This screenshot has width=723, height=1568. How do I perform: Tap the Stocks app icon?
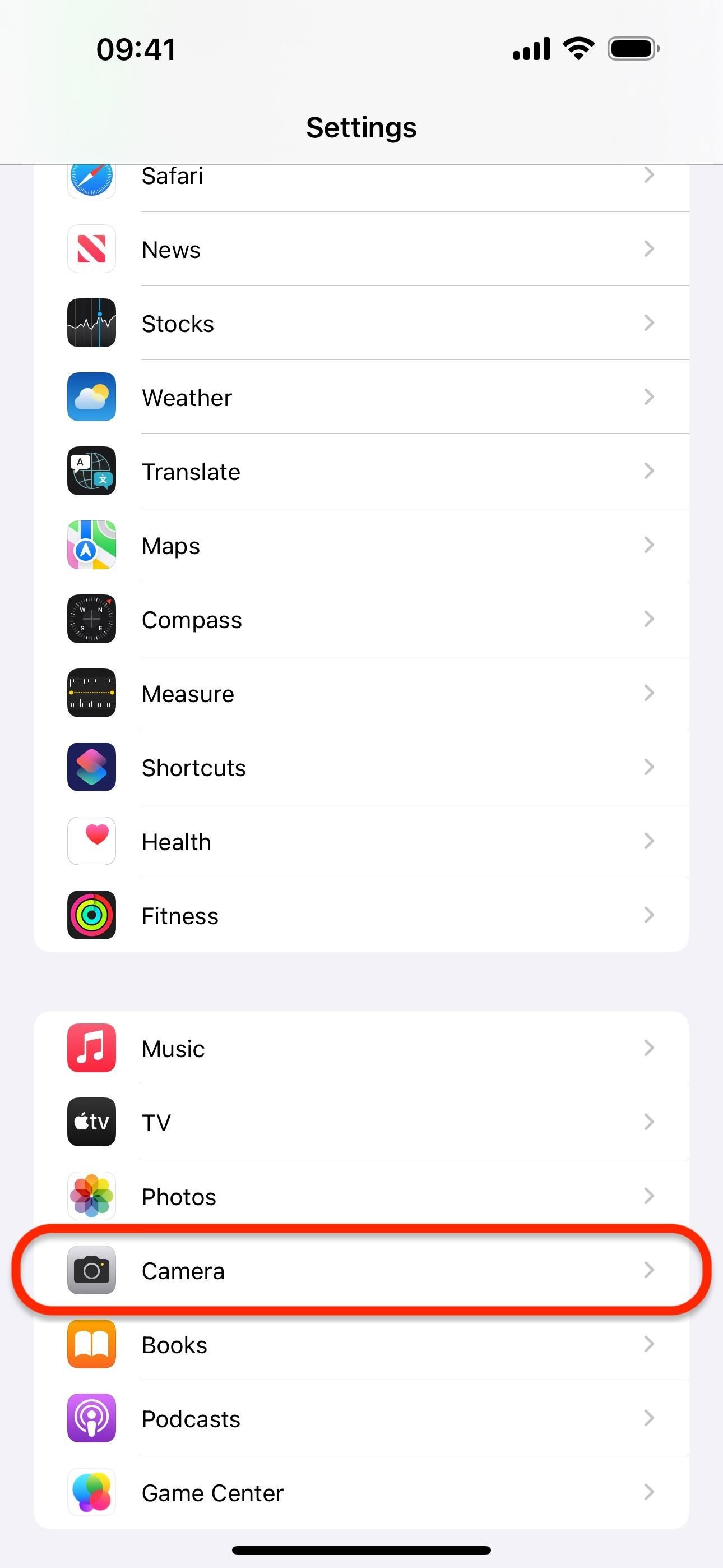point(91,322)
